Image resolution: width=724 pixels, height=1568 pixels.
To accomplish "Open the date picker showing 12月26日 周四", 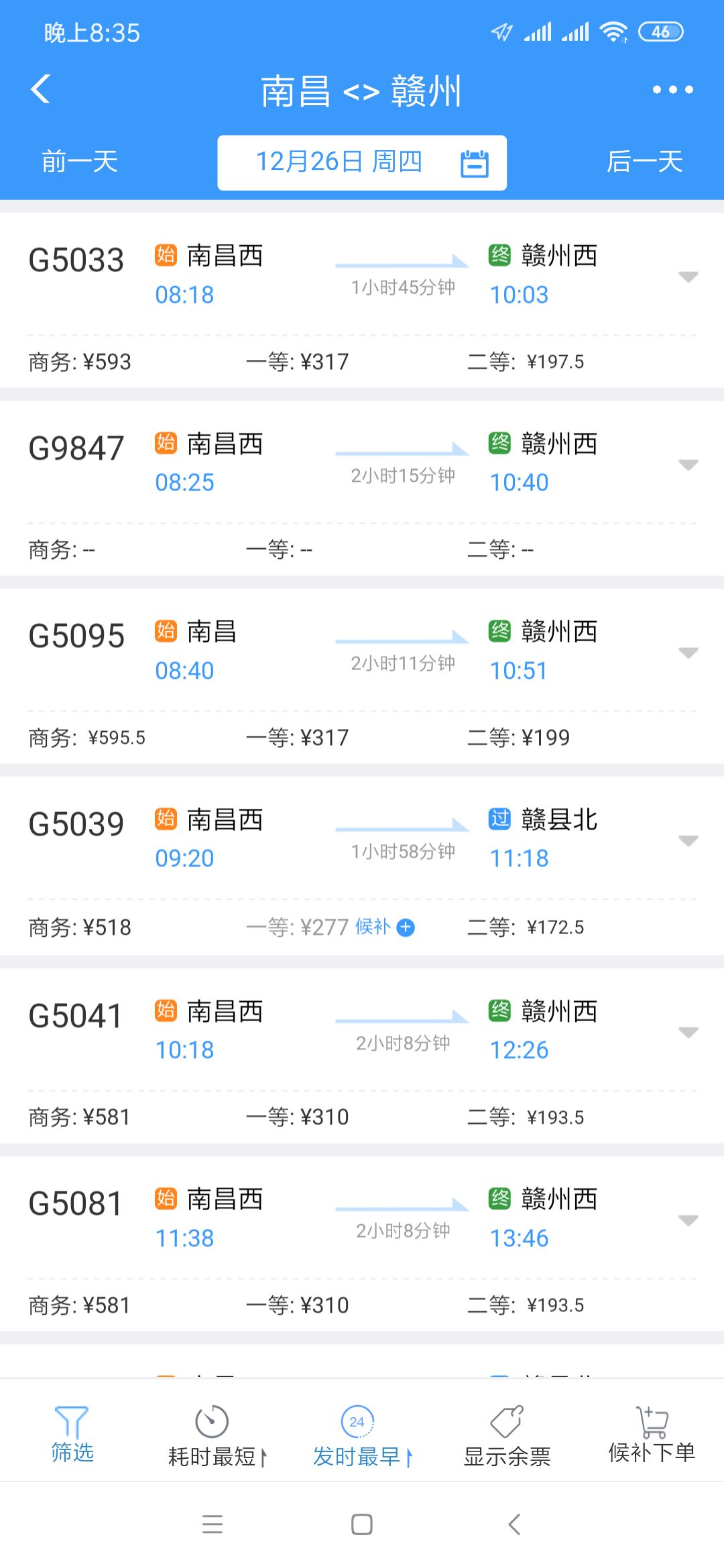I will (362, 163).
